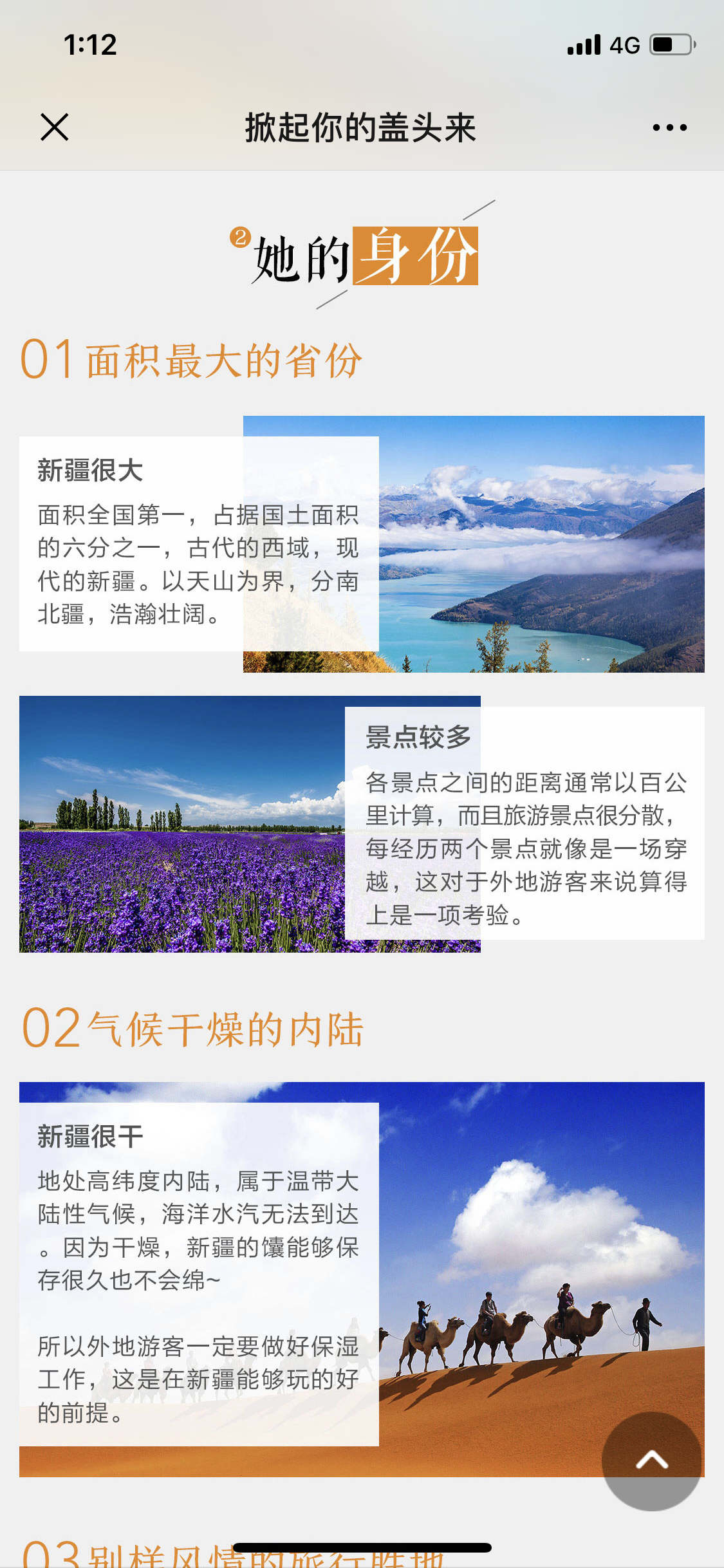Open the three-dot more options menu
Viewport: 724px width, 1568px height.
669,127
